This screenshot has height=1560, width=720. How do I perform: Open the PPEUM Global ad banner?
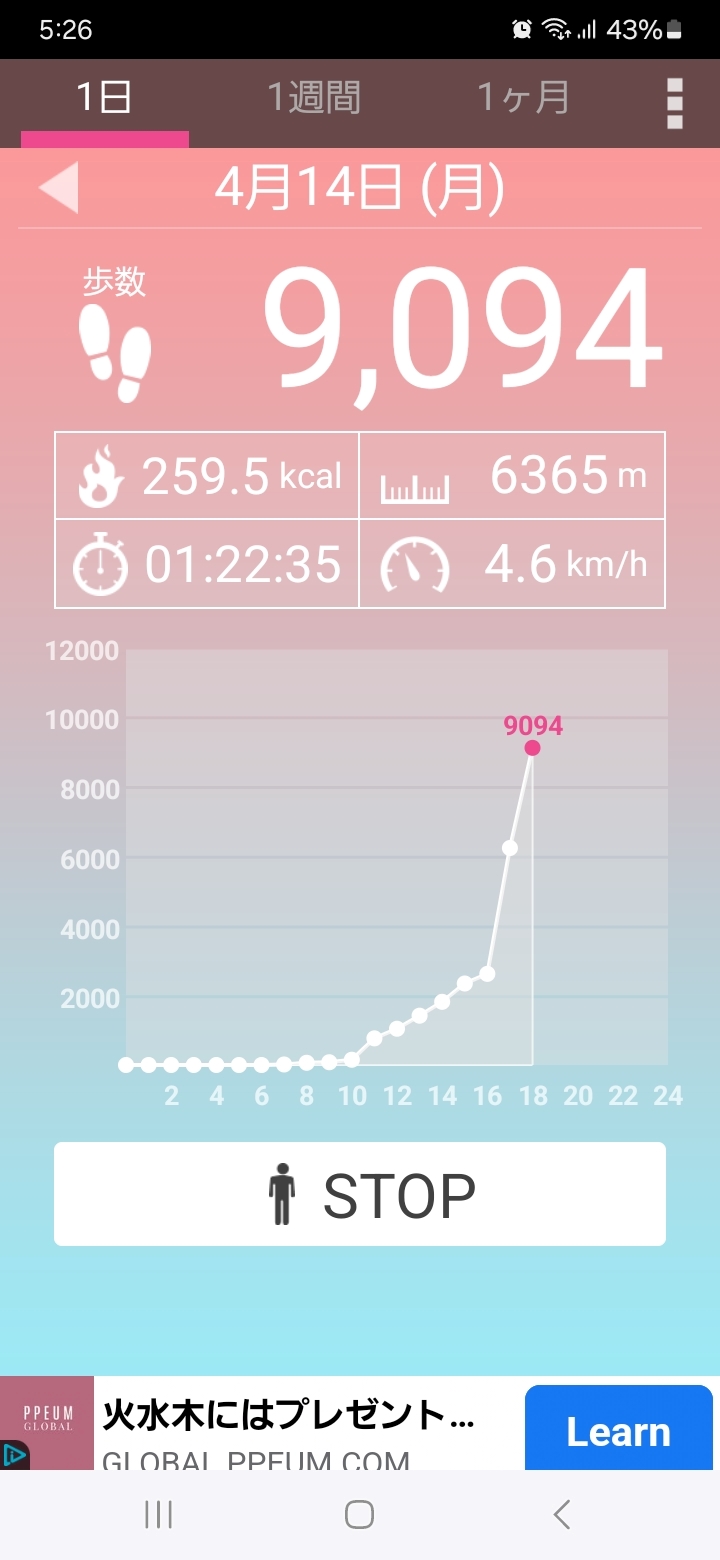click(x=288, y=1423)
